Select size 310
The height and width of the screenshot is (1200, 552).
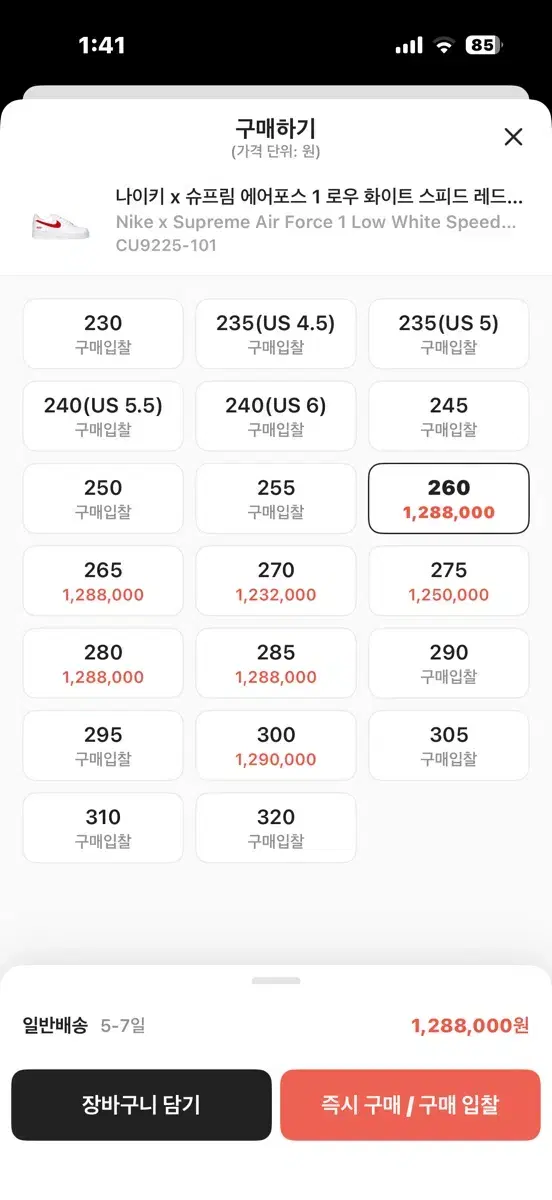(103, 828)
